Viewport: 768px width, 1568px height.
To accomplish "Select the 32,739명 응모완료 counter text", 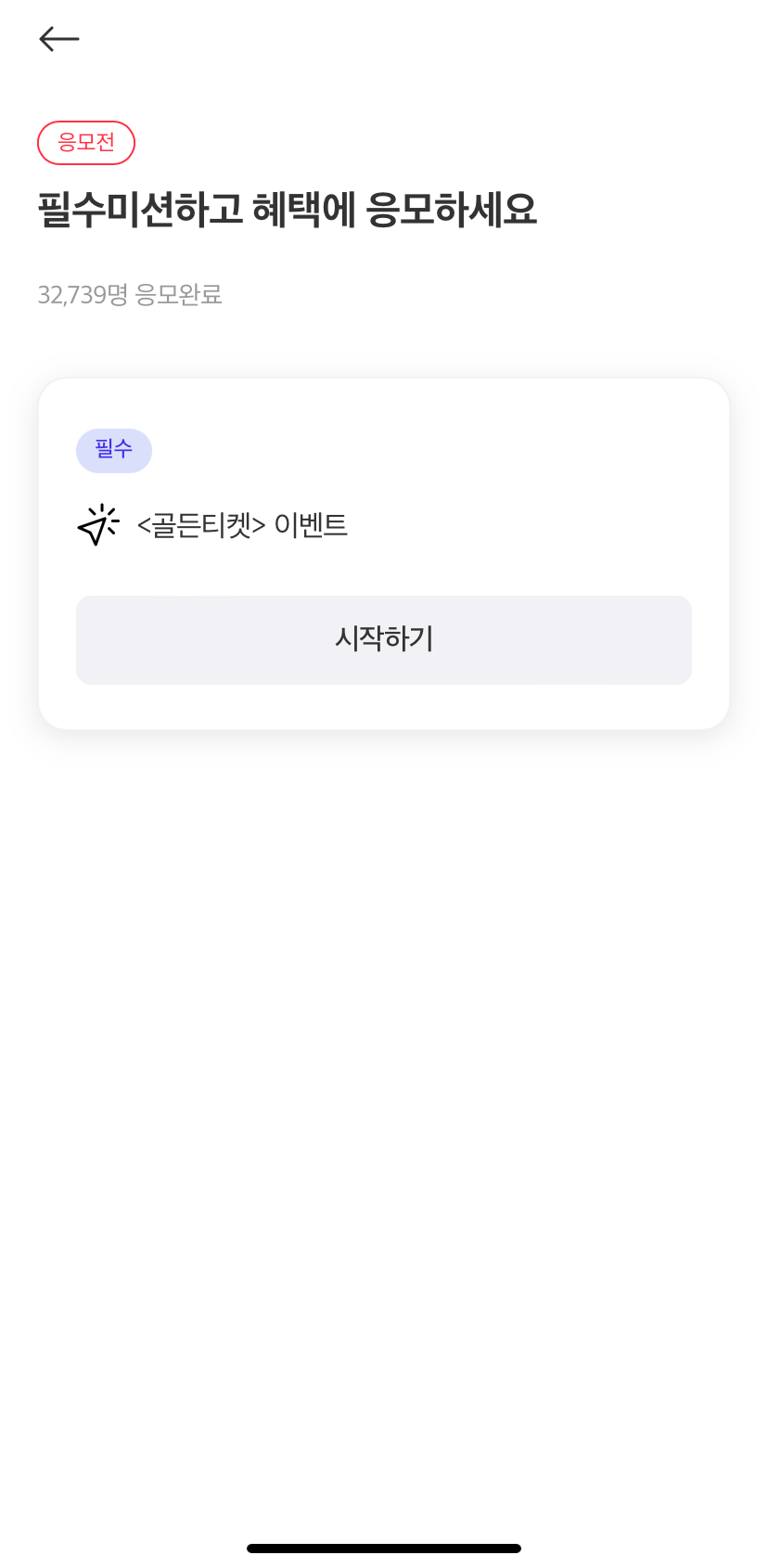I will tap(130, 294).
